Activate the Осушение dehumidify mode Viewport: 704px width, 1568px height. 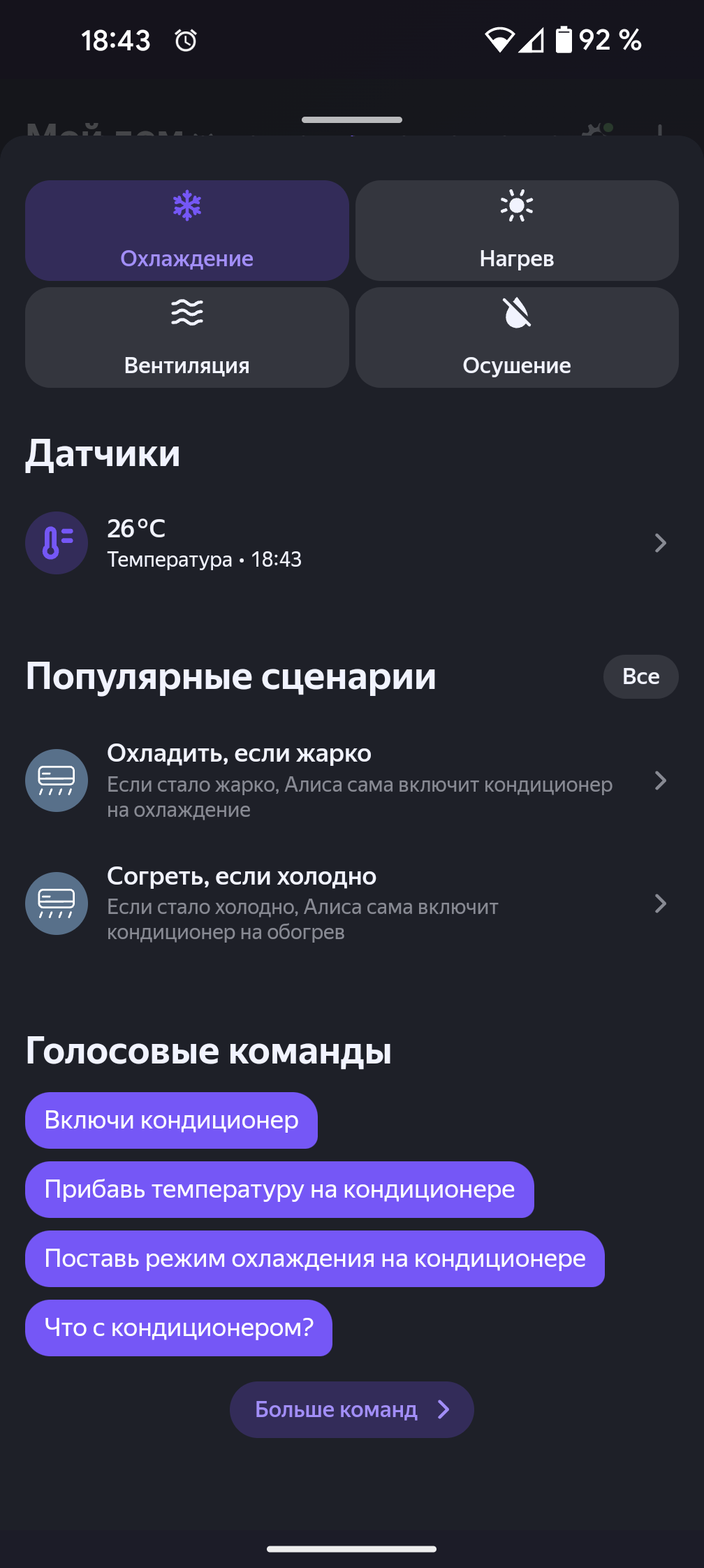coord(517,337)
